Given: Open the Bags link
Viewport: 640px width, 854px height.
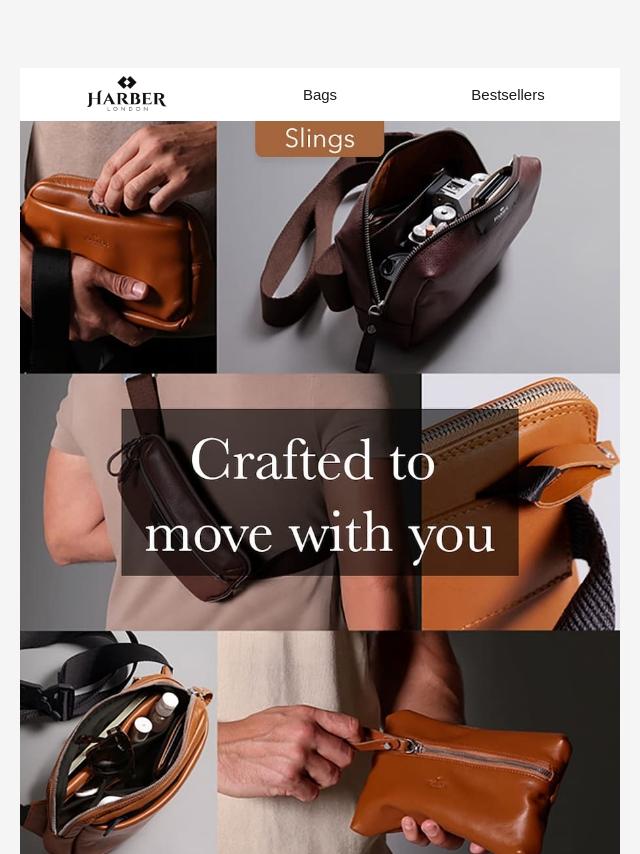Looking at the screenshot, I should [x=319, y=95].
